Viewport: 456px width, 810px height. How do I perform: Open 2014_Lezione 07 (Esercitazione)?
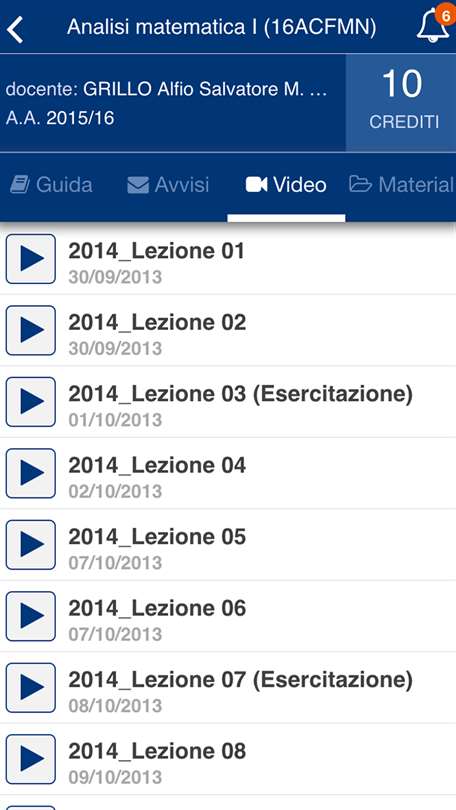(x=228, y=688)
